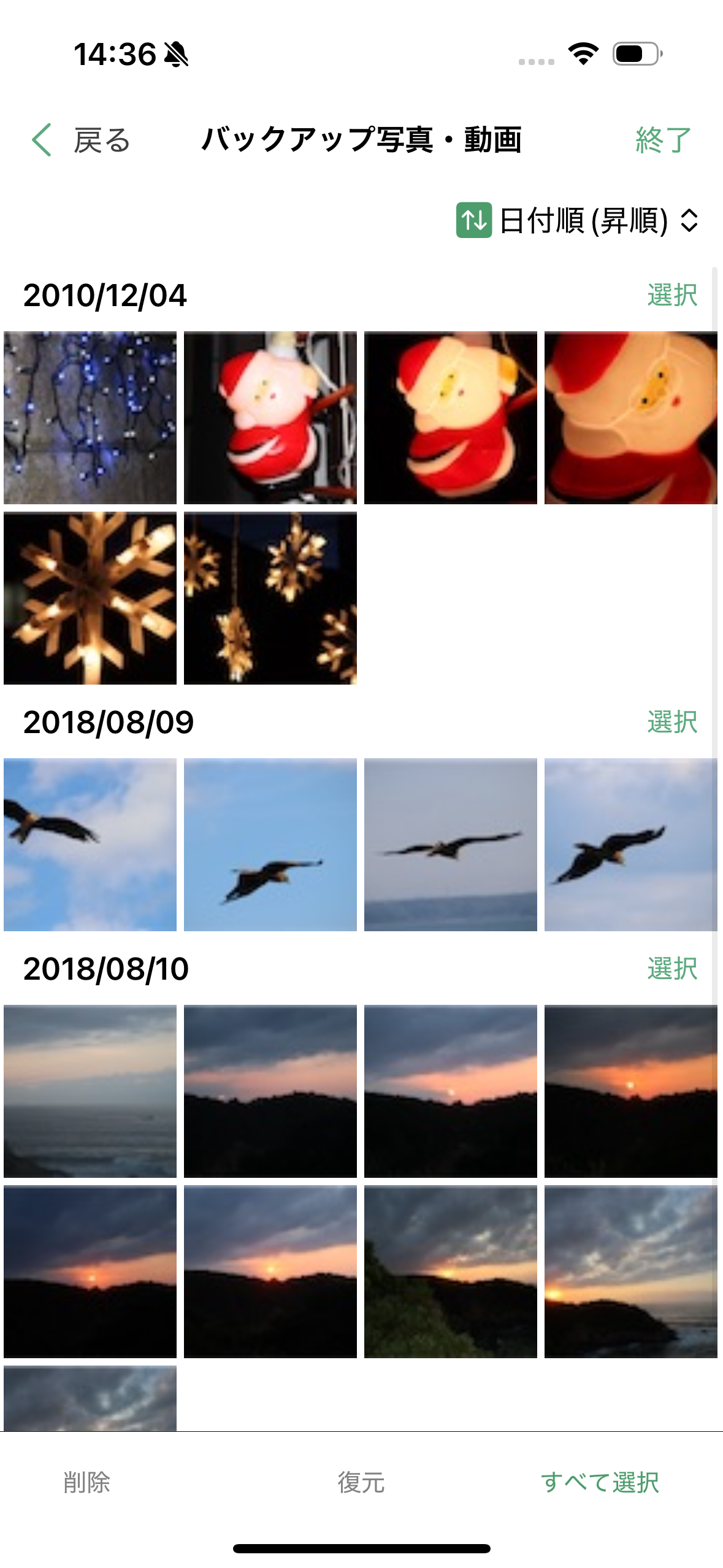Open the sunset photo with green bushes
The width and height of the screenshot is (723, 1568).
pyautogui.click(x=451, y=1272)
